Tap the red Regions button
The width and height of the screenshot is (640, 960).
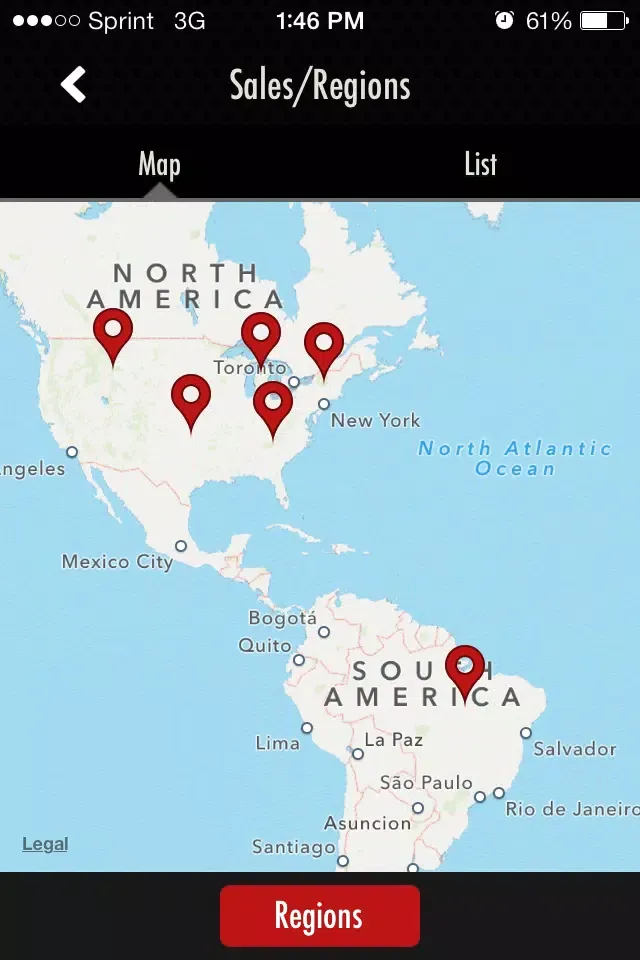pyautogui.click(x=319, y=916)
